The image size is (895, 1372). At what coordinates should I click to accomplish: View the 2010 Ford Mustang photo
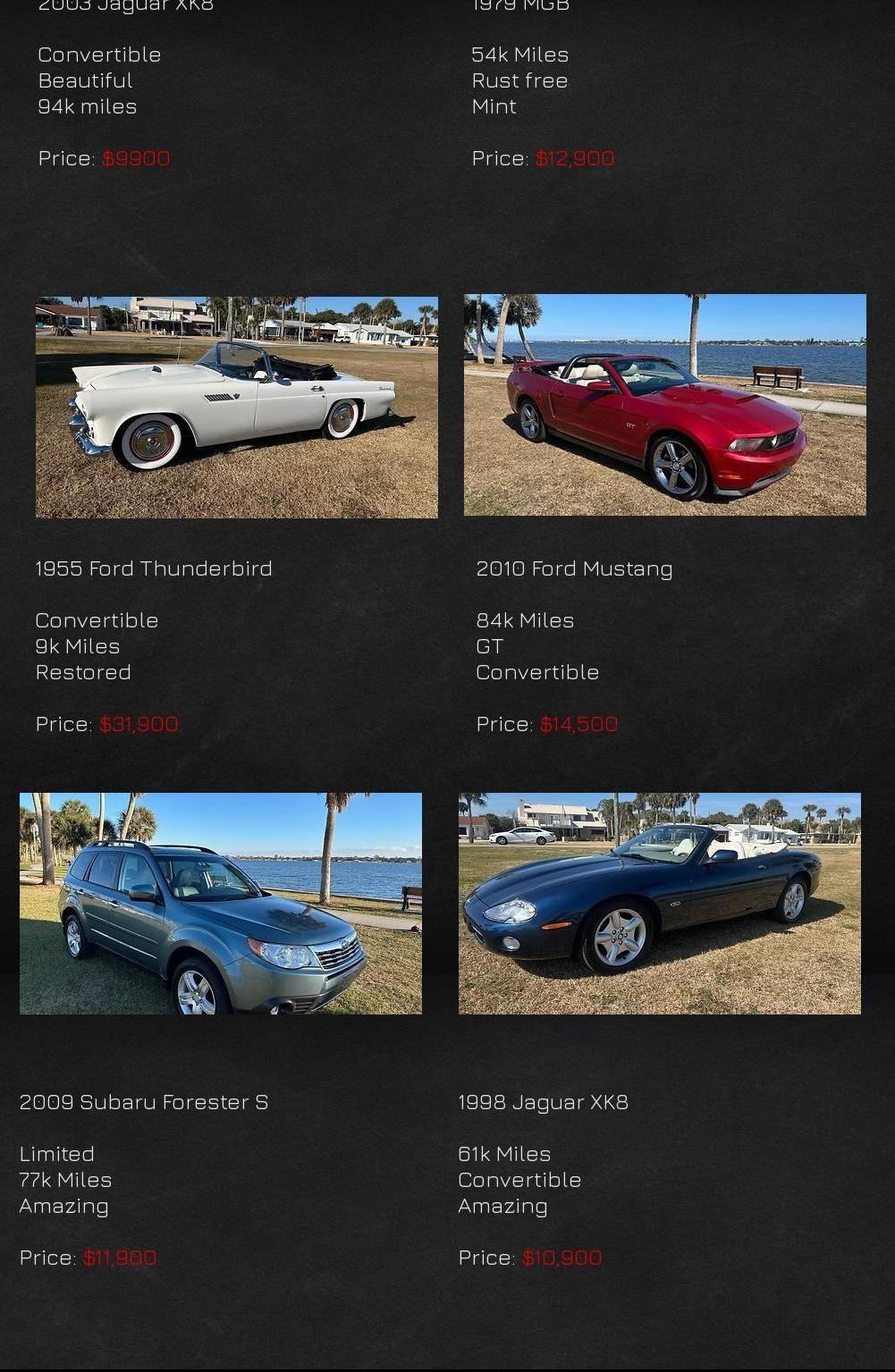pos(665,405)
